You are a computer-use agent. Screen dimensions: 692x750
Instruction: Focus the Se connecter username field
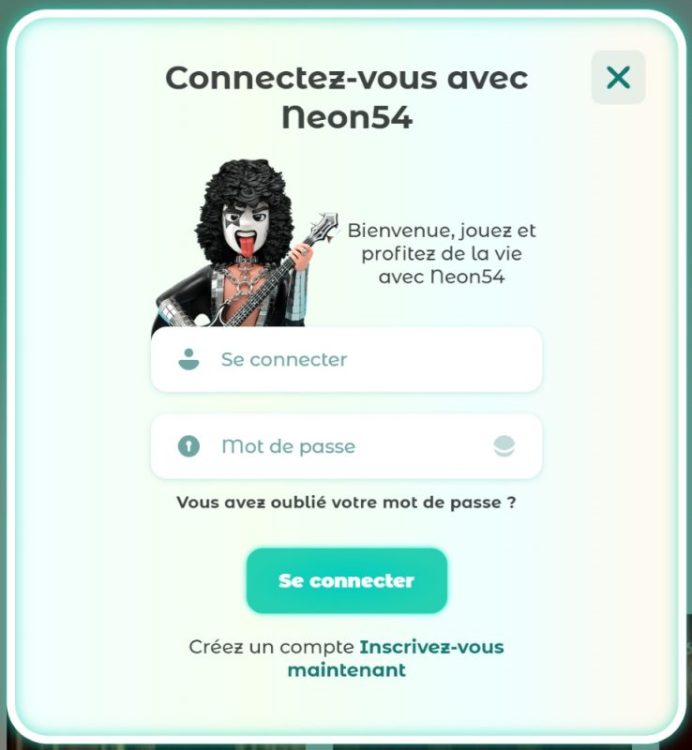(346, 359)
